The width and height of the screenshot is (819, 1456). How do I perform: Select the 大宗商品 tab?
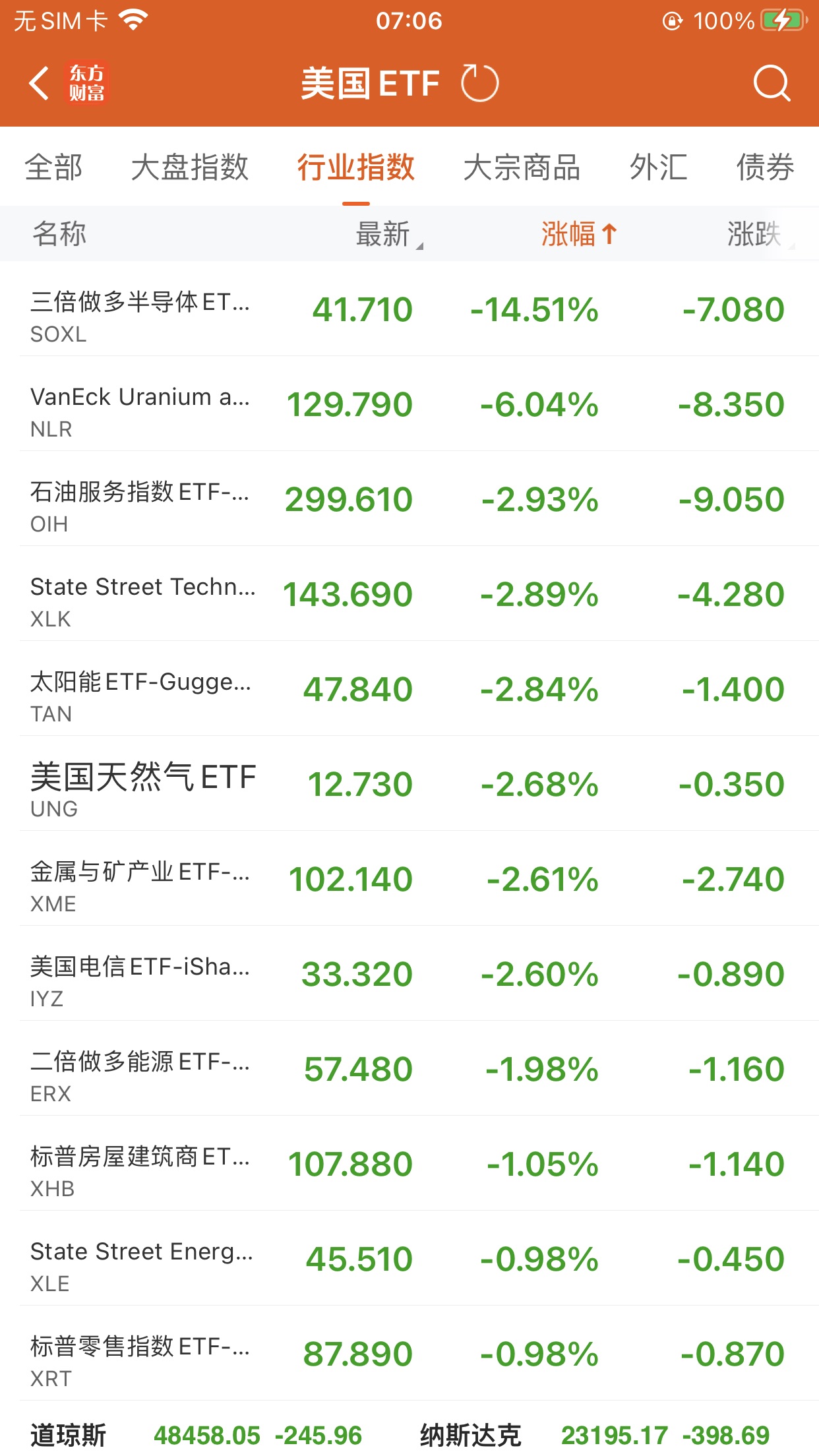(522, 167)
